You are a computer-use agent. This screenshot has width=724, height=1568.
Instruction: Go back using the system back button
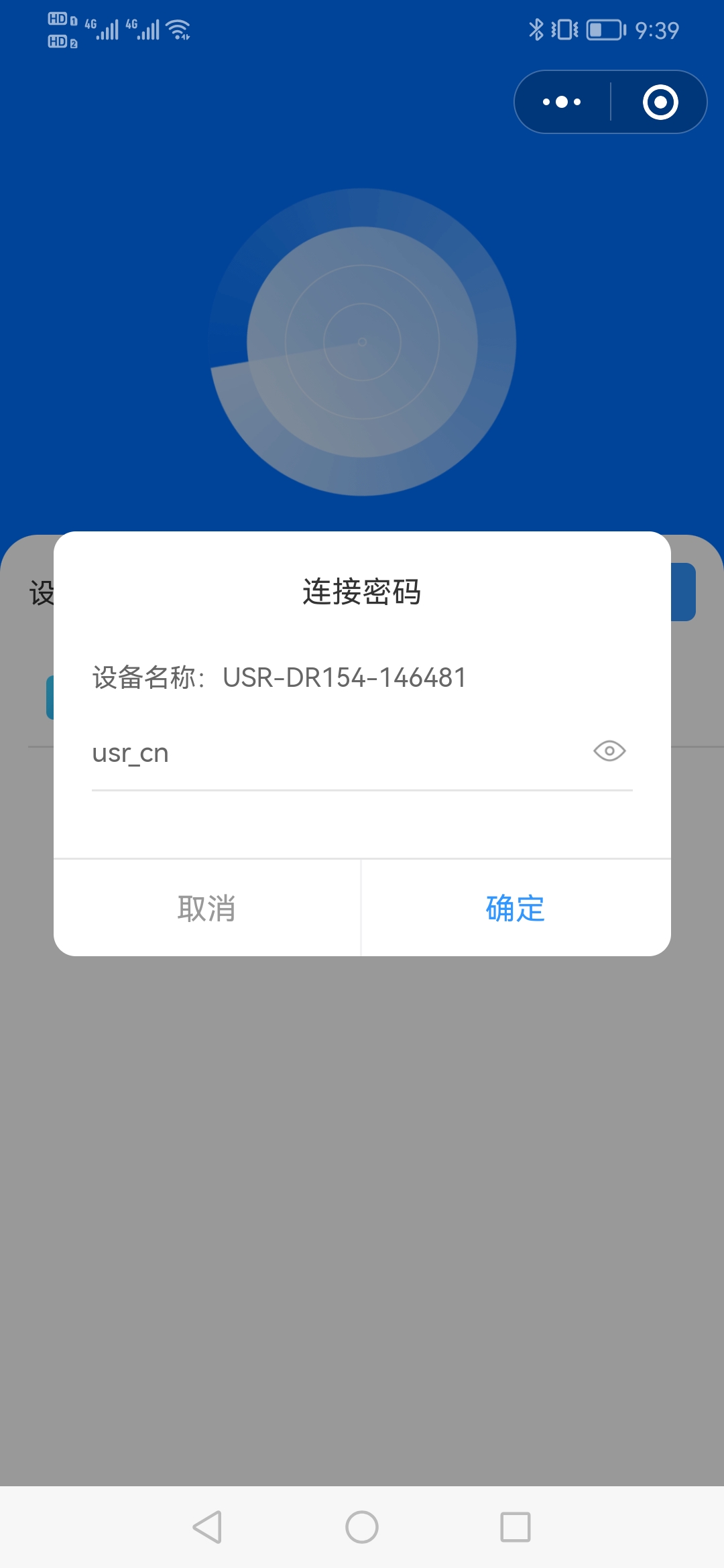point(207,1527)
